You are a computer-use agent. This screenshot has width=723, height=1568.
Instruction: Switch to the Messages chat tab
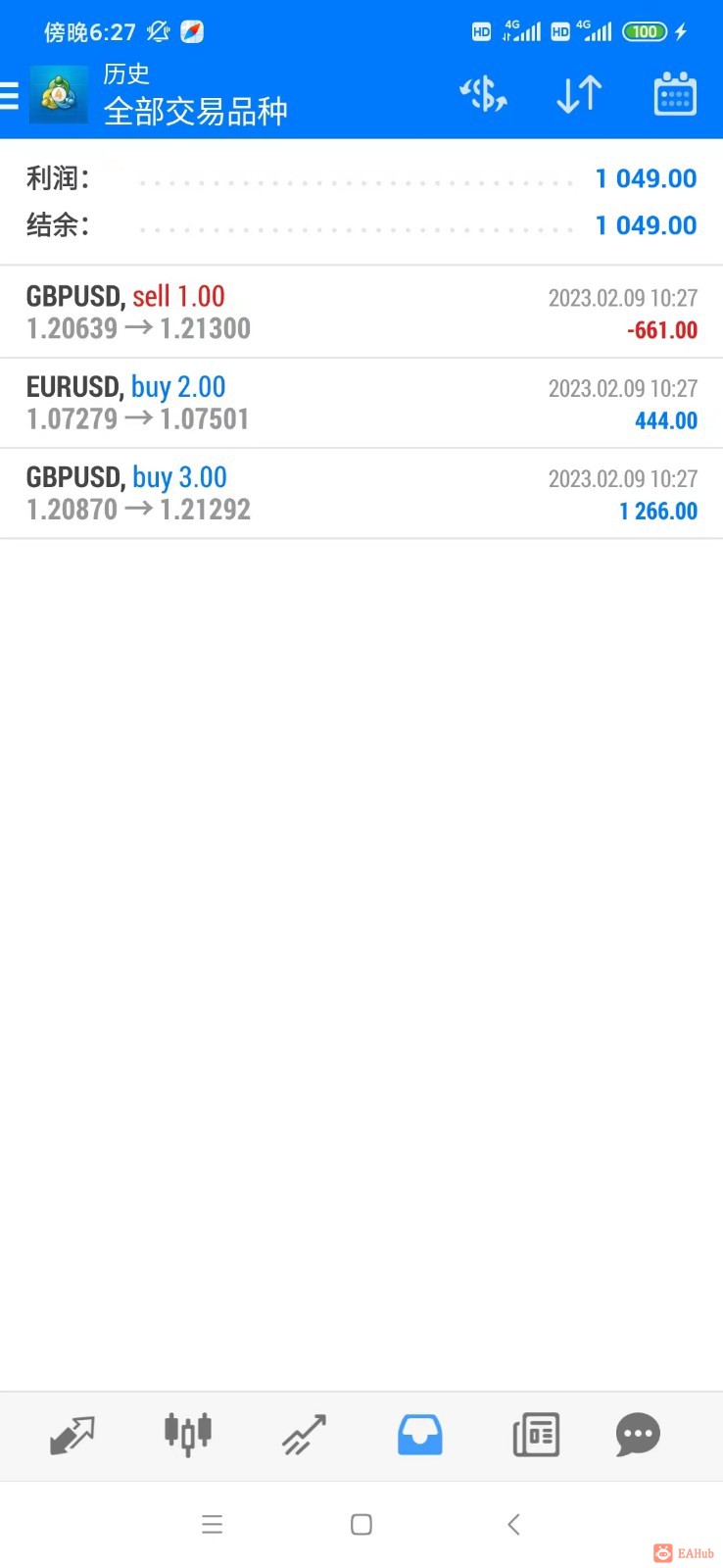pyautogui.click(x=638, y=1436)
